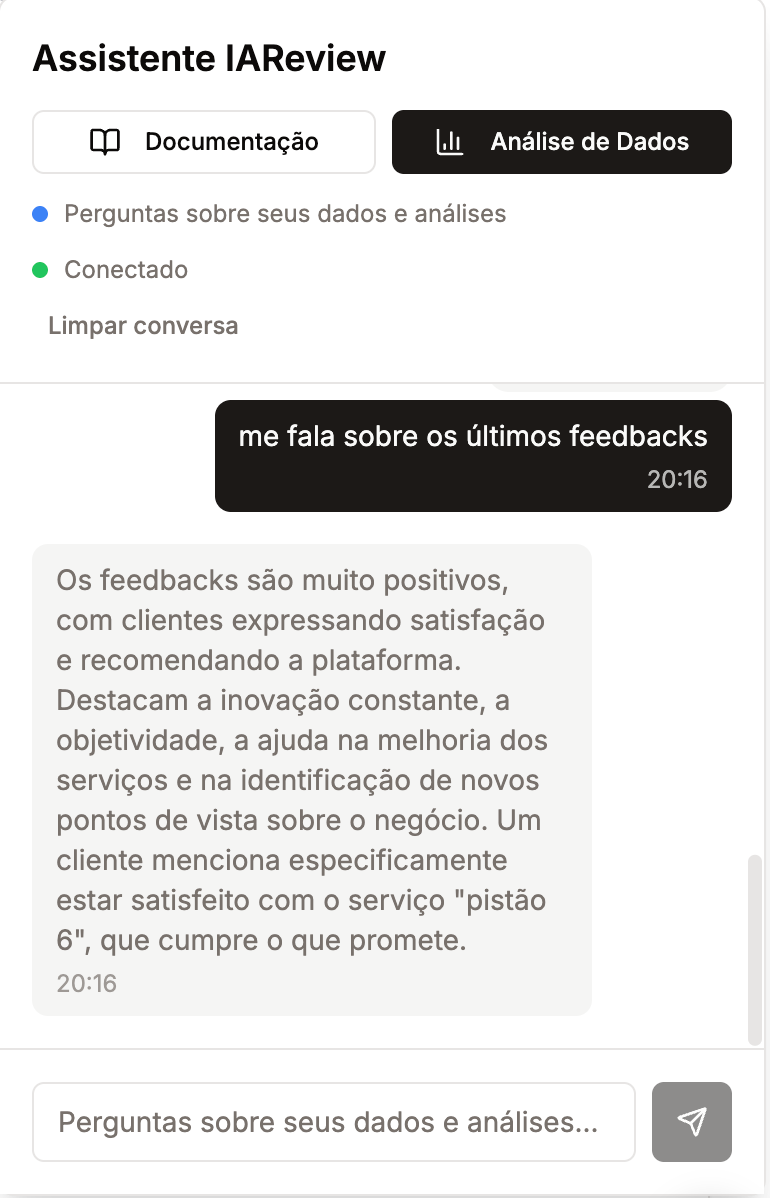Select the bar chart icon in Análise de Dados
Image resolution: width=770 pixels, height=1198 pixels.
coord(449,142)
